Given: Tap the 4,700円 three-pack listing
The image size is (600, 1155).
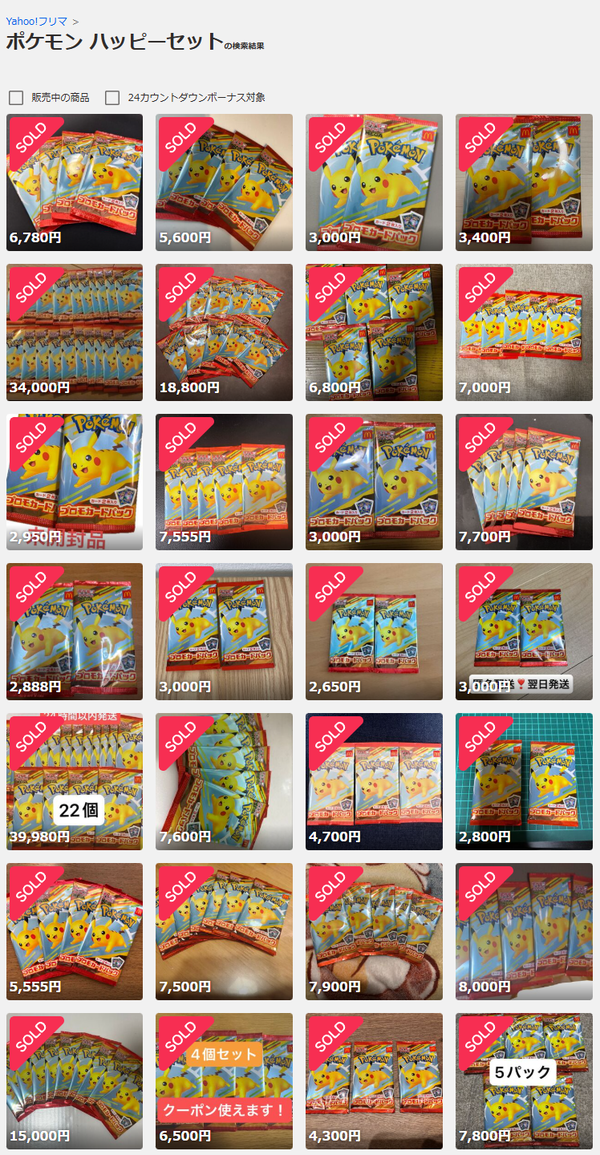Looking at the screenshot, I should point(374,782).
